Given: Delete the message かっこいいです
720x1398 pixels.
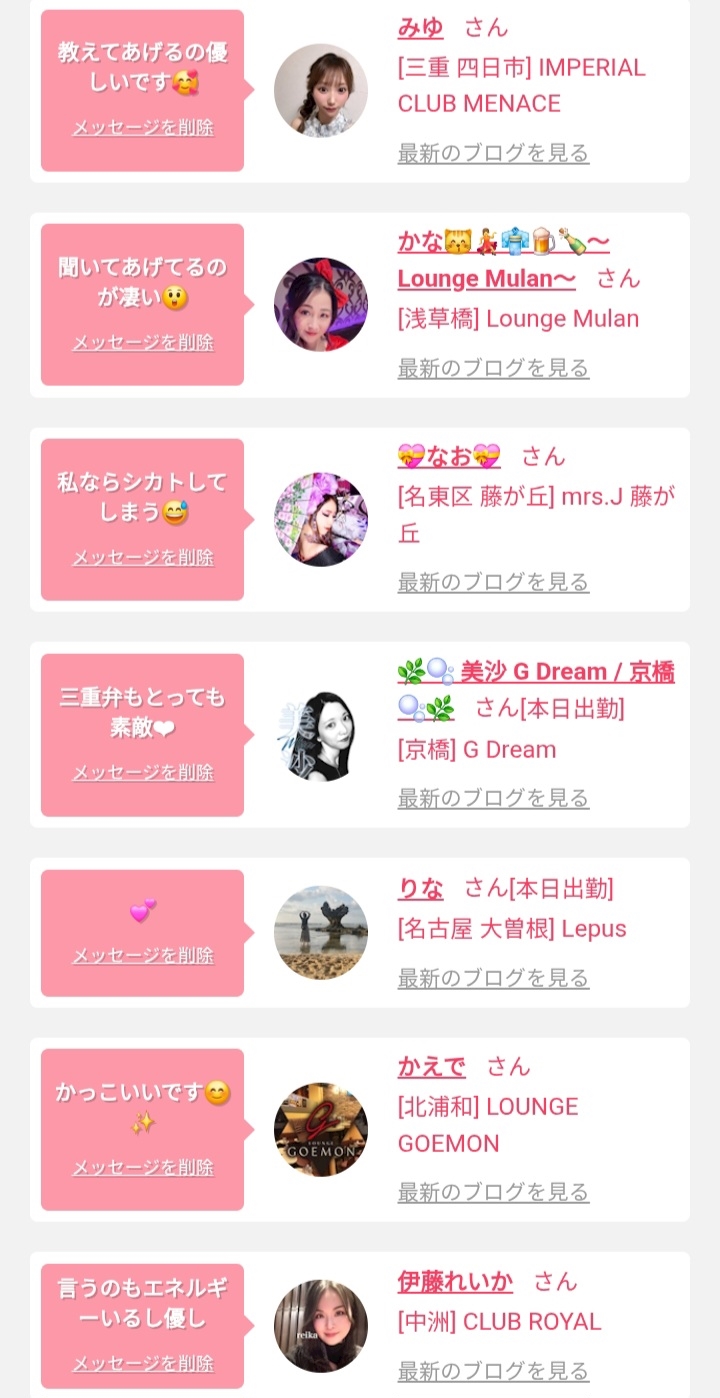Looking at the screenshot, I should [x=143, y=1168].
